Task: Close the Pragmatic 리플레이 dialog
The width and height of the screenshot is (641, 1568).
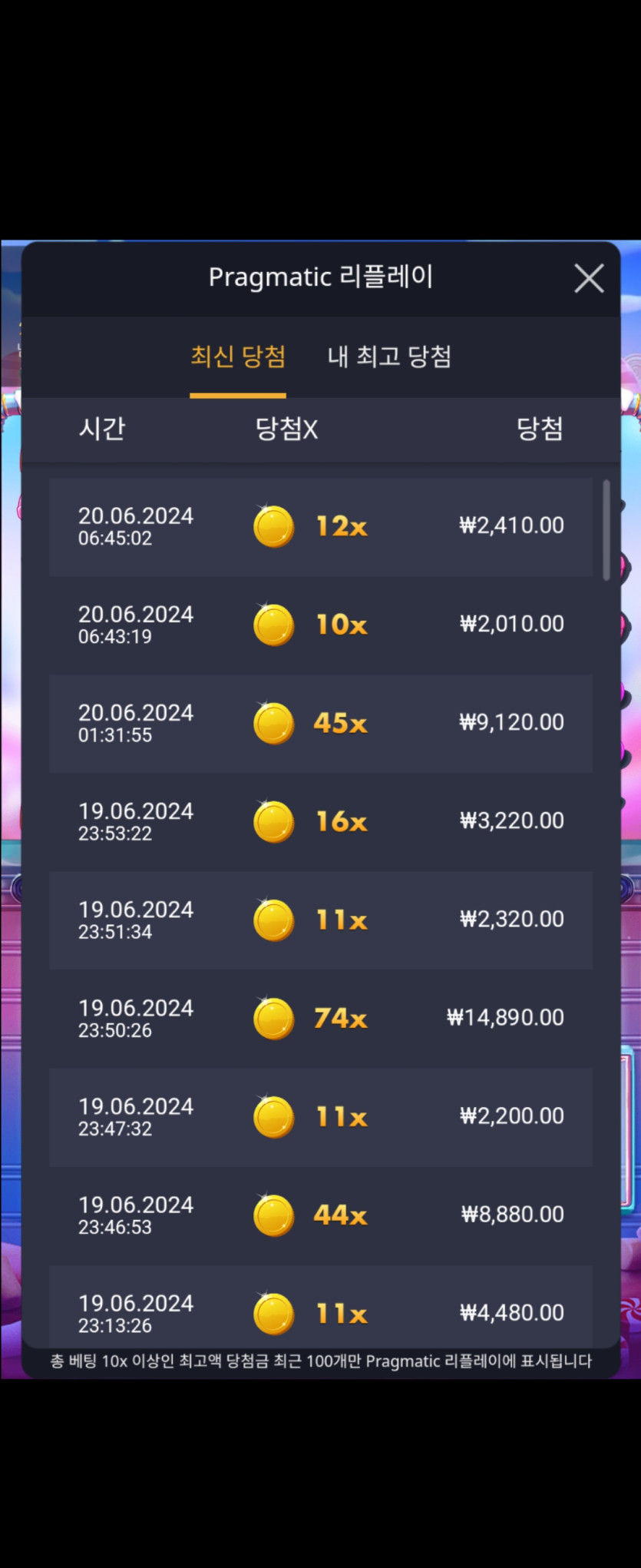Action: [x=589, y=278]
